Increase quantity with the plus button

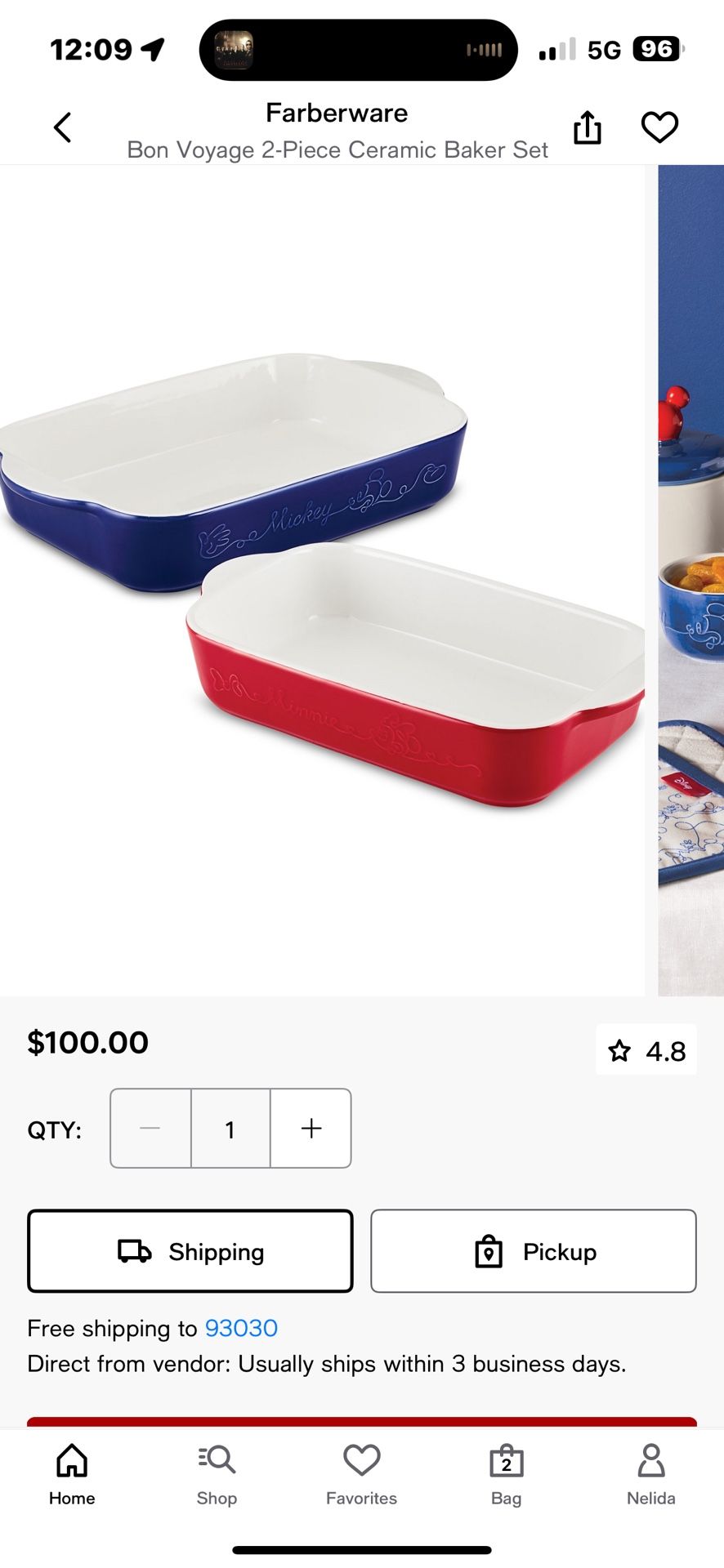311,1129
